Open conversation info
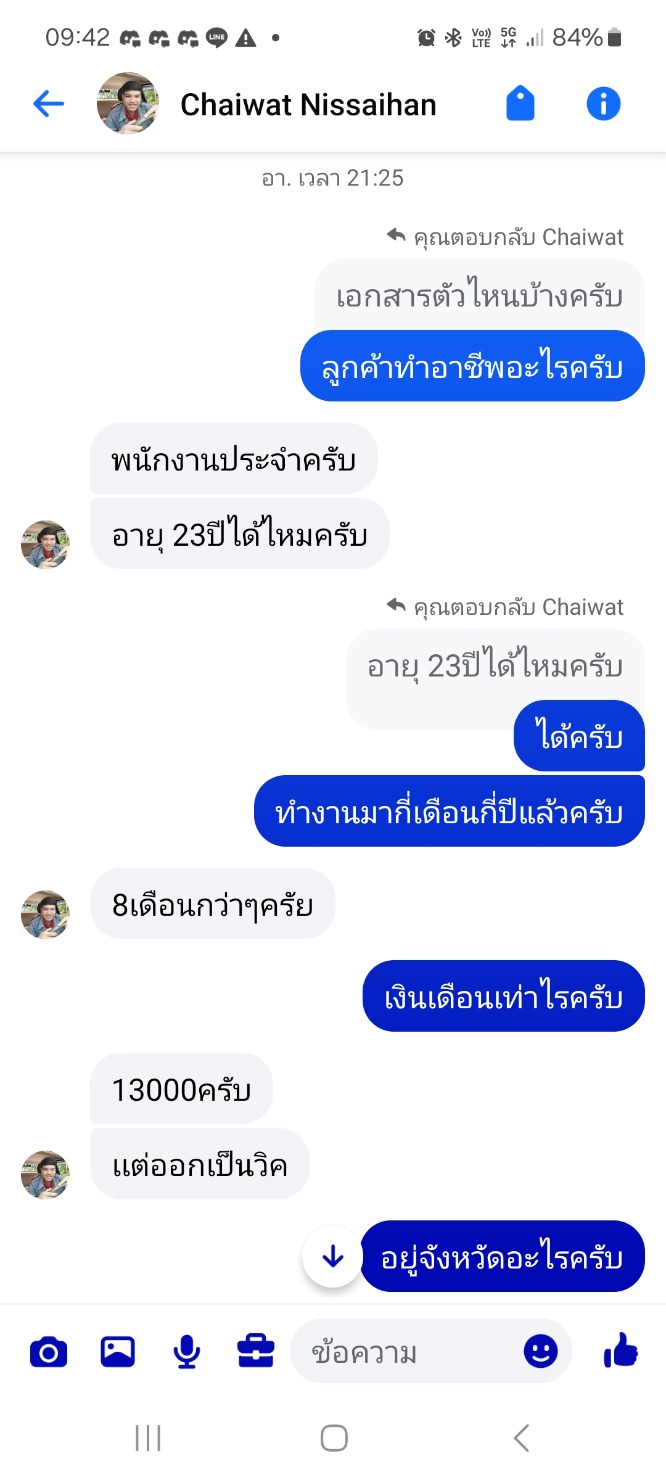Screen dimensions: 666x1480 click(603, 104)
